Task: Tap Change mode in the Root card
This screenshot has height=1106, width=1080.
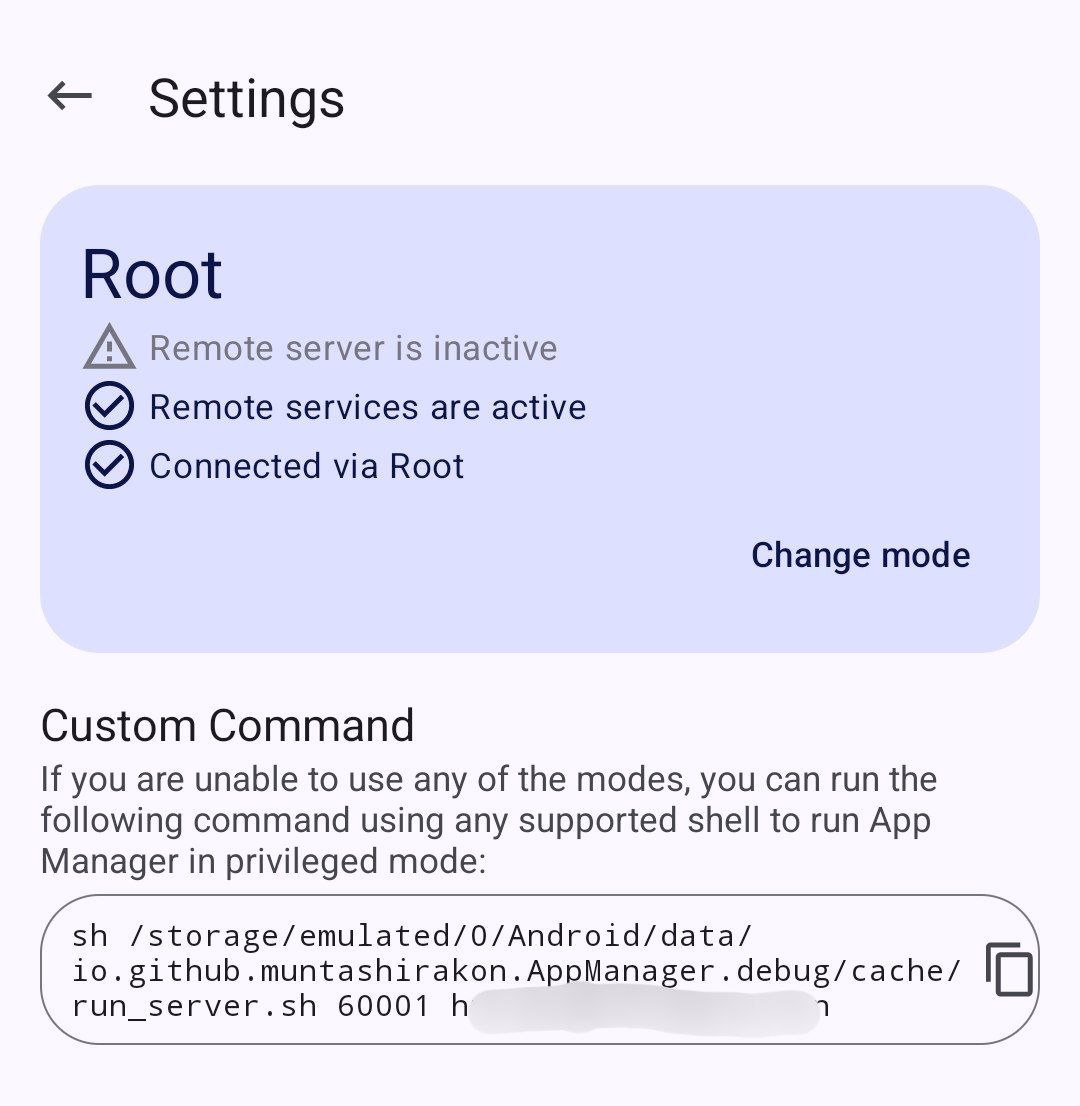Action: (x=861, y=555)
